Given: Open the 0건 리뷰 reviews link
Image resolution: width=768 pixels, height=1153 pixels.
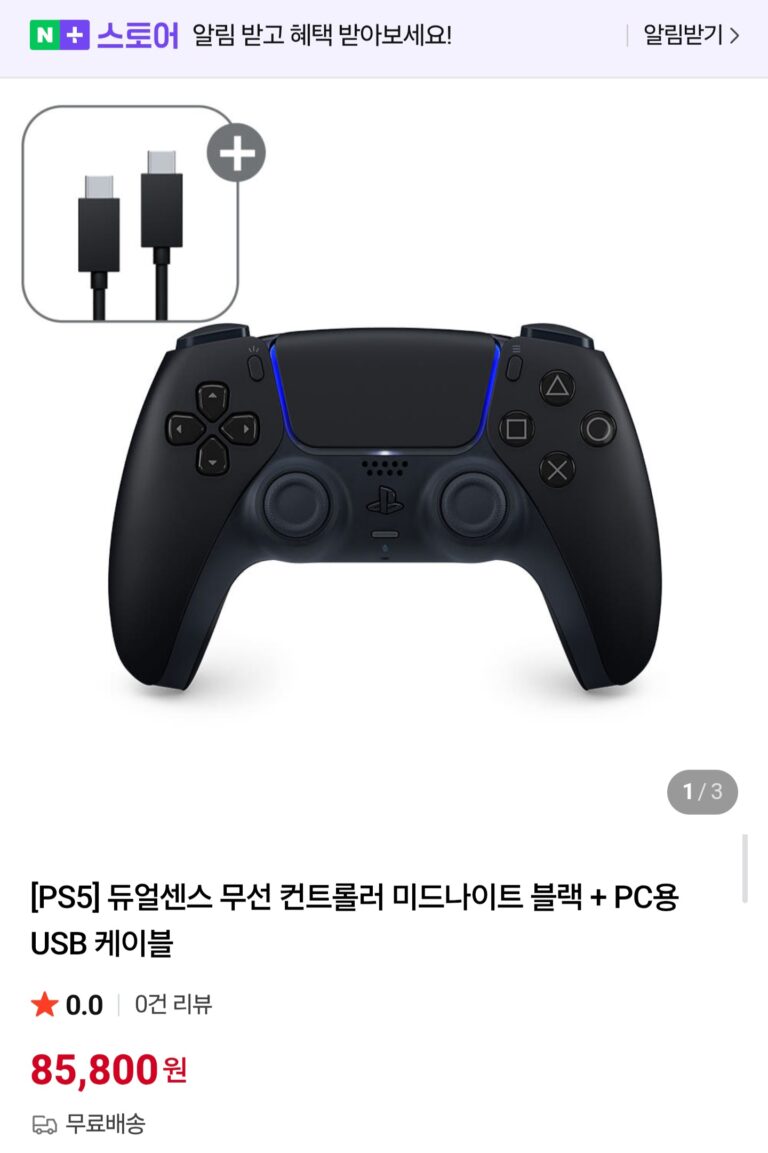Looking at the screenshot, I should [173, 1005].
